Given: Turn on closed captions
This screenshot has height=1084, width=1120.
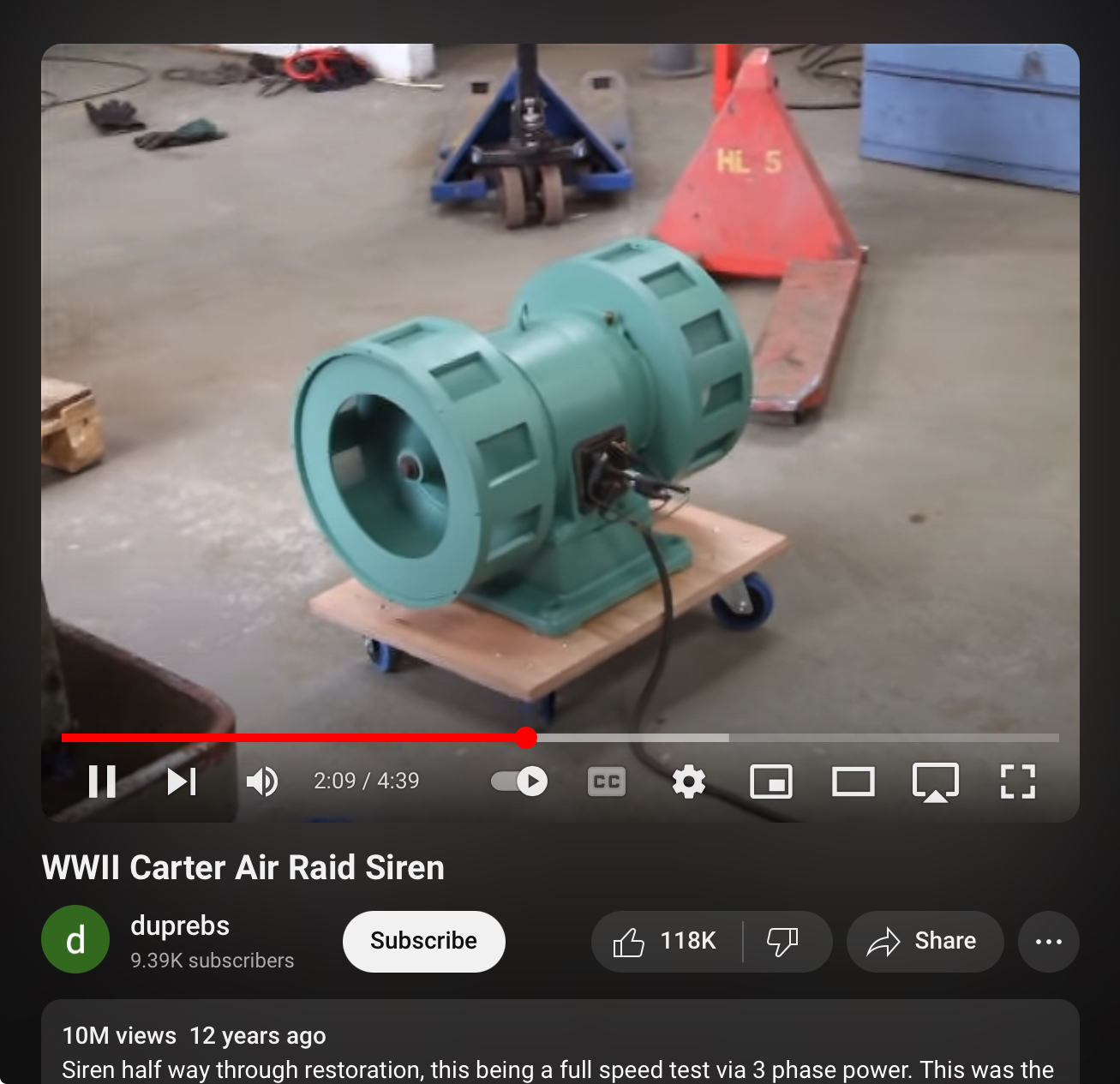Looking at the screenshot, I should (x=607, y=781).
